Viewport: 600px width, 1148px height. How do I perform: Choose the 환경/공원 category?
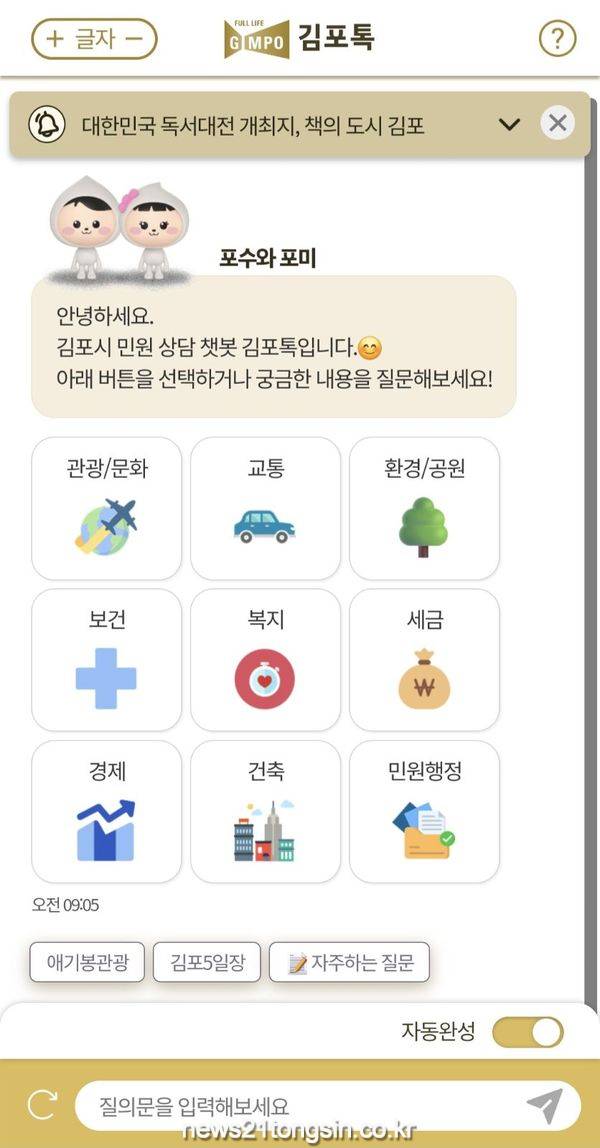(424, 509)
